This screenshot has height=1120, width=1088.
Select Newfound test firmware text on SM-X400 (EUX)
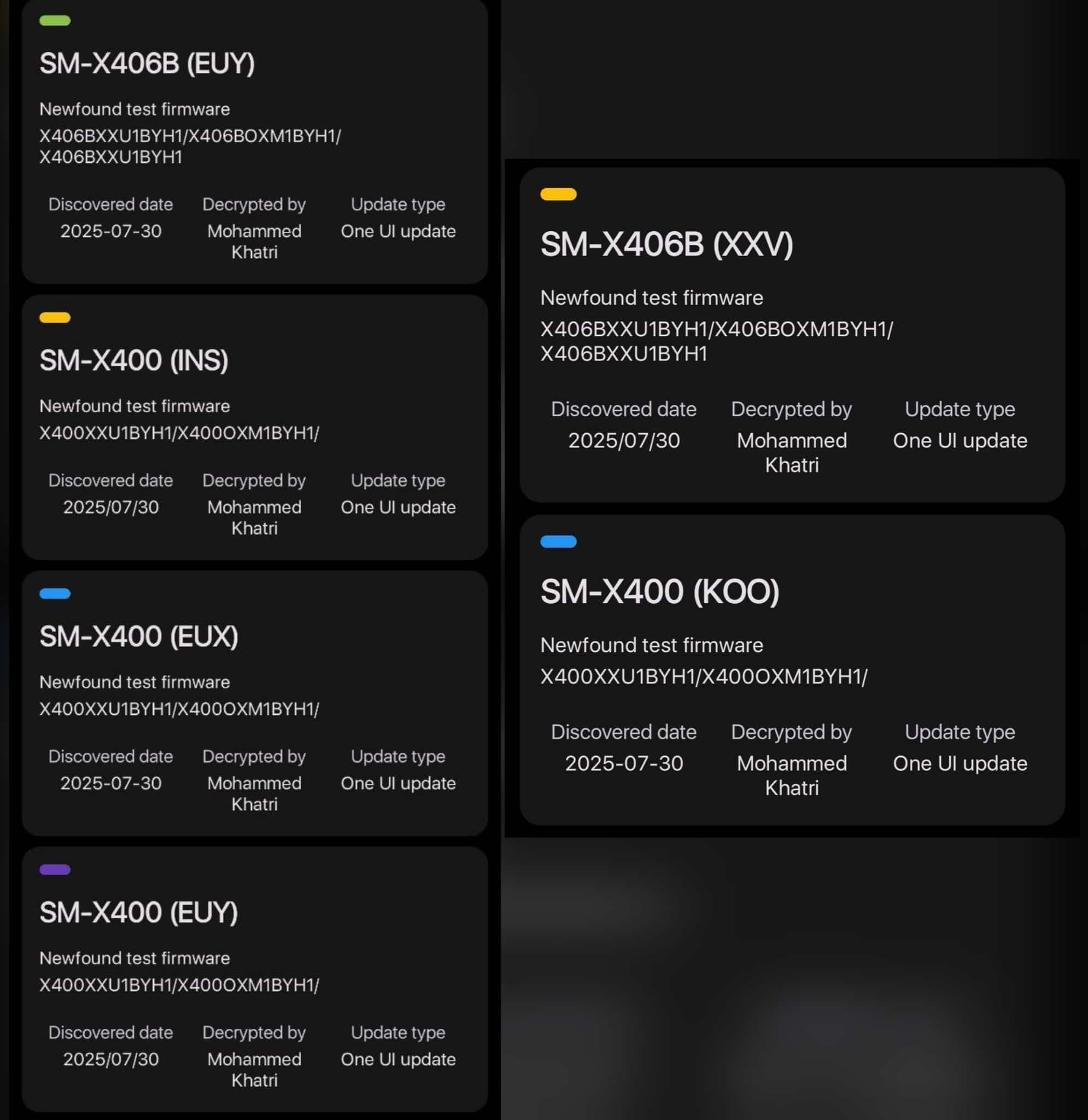[134, 681]
